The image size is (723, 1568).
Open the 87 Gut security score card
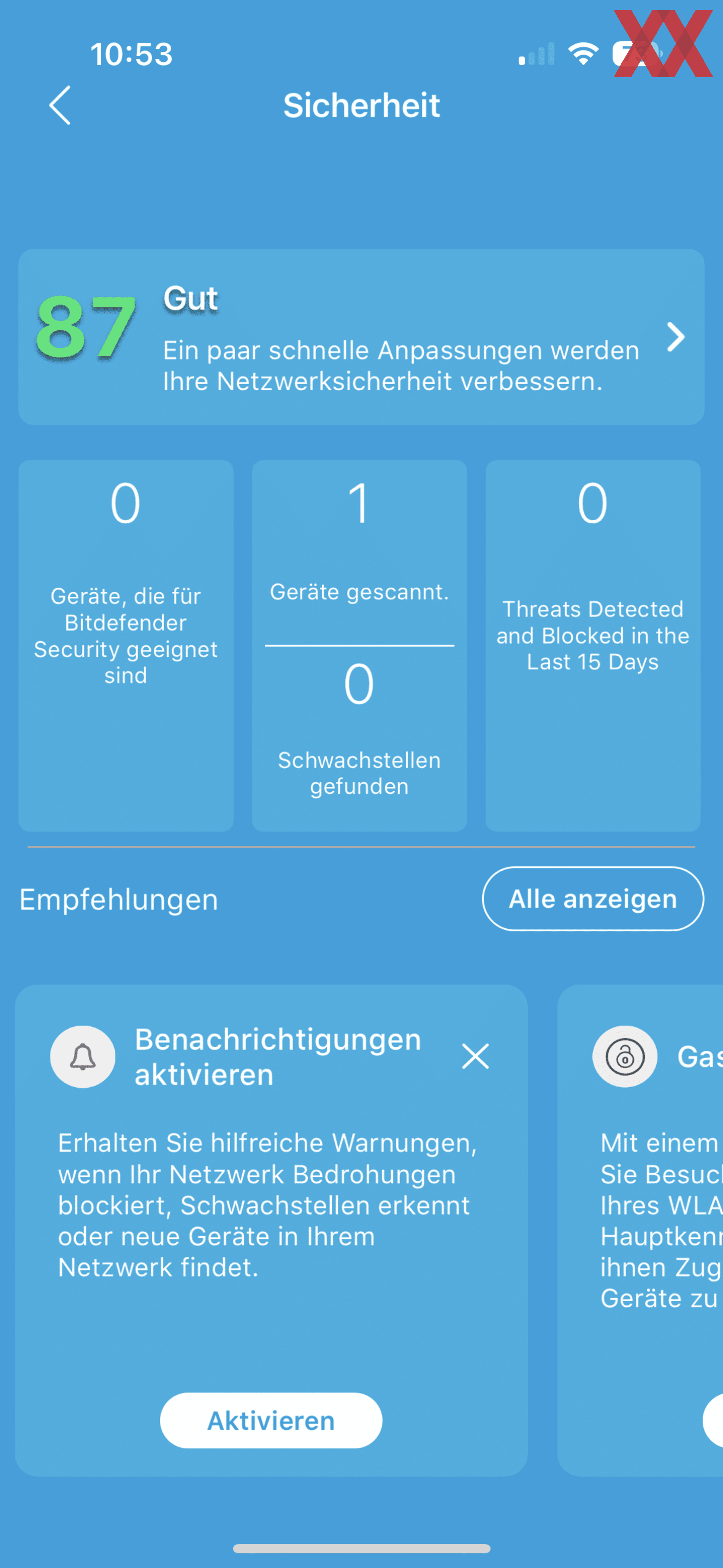click(x=361, y=337)
